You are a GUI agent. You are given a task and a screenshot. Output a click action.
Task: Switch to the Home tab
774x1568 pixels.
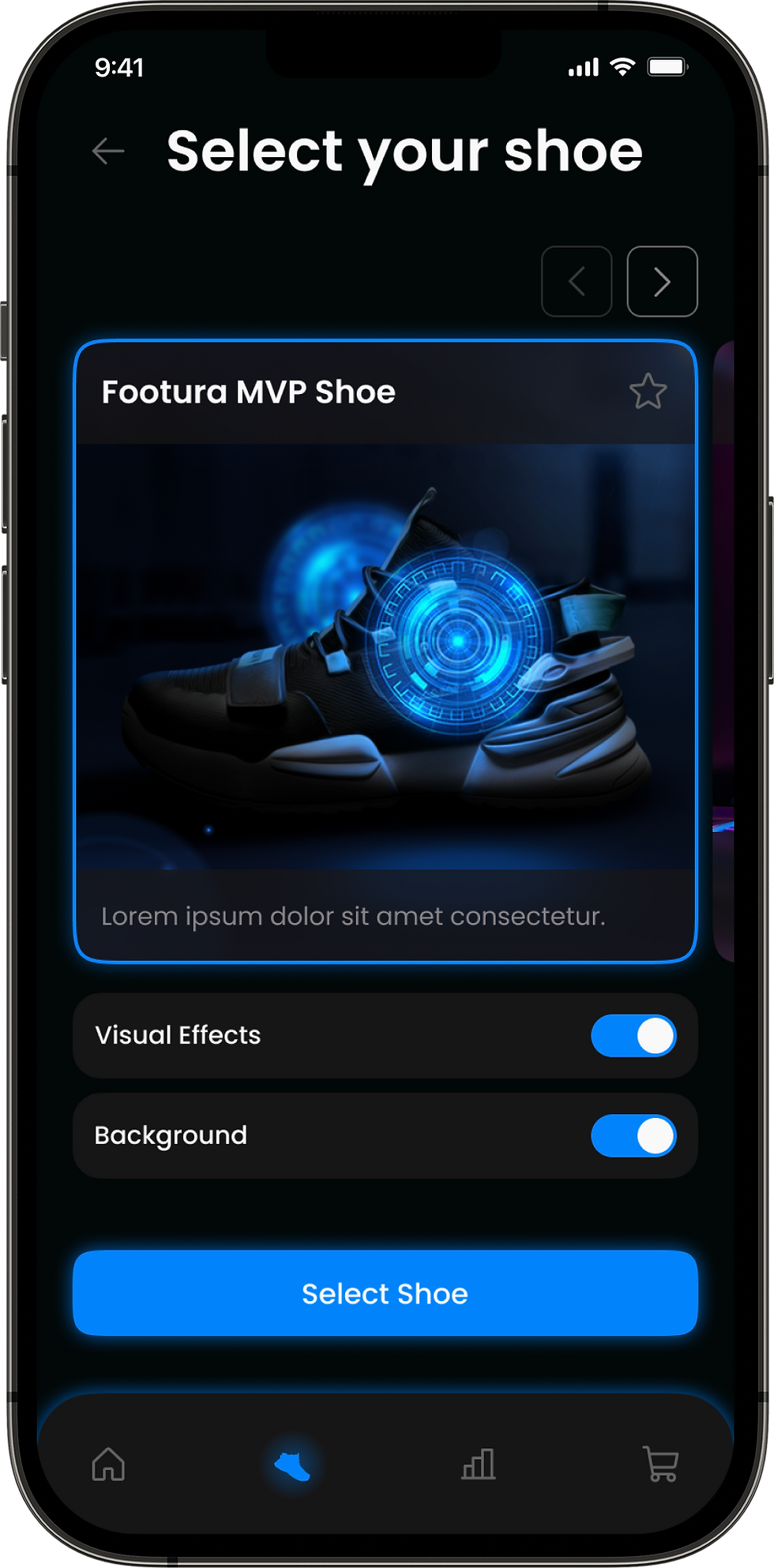point(108,1465)
